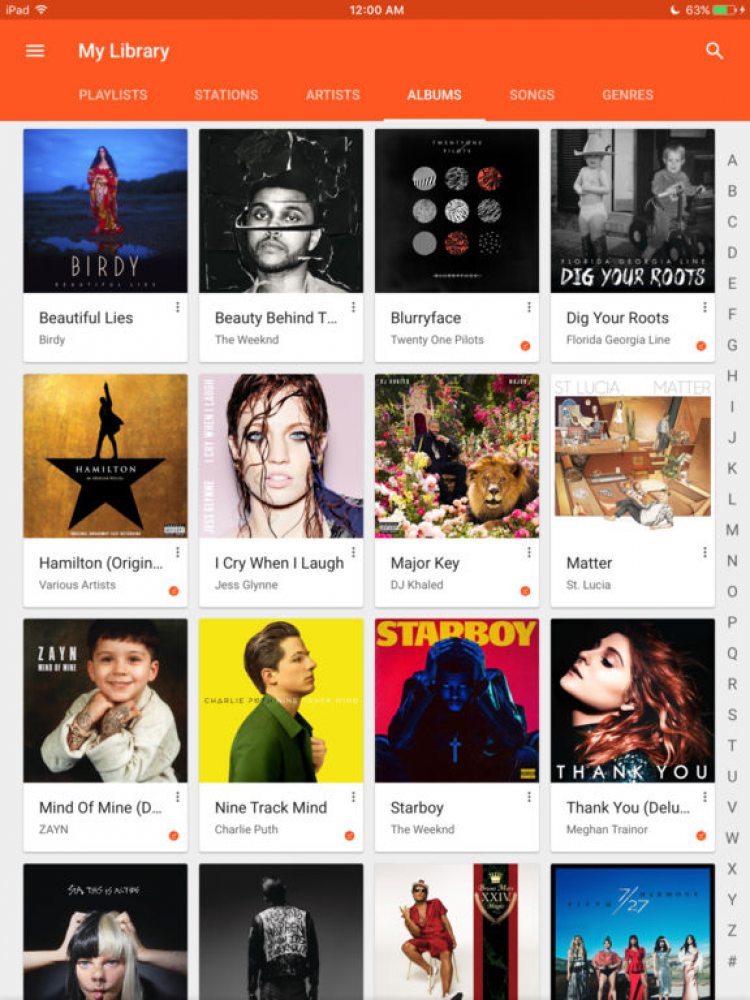This screenshot has height=1000, width=750.
Task: Jump to letter M in the index
Action: (x=732, y=530)
